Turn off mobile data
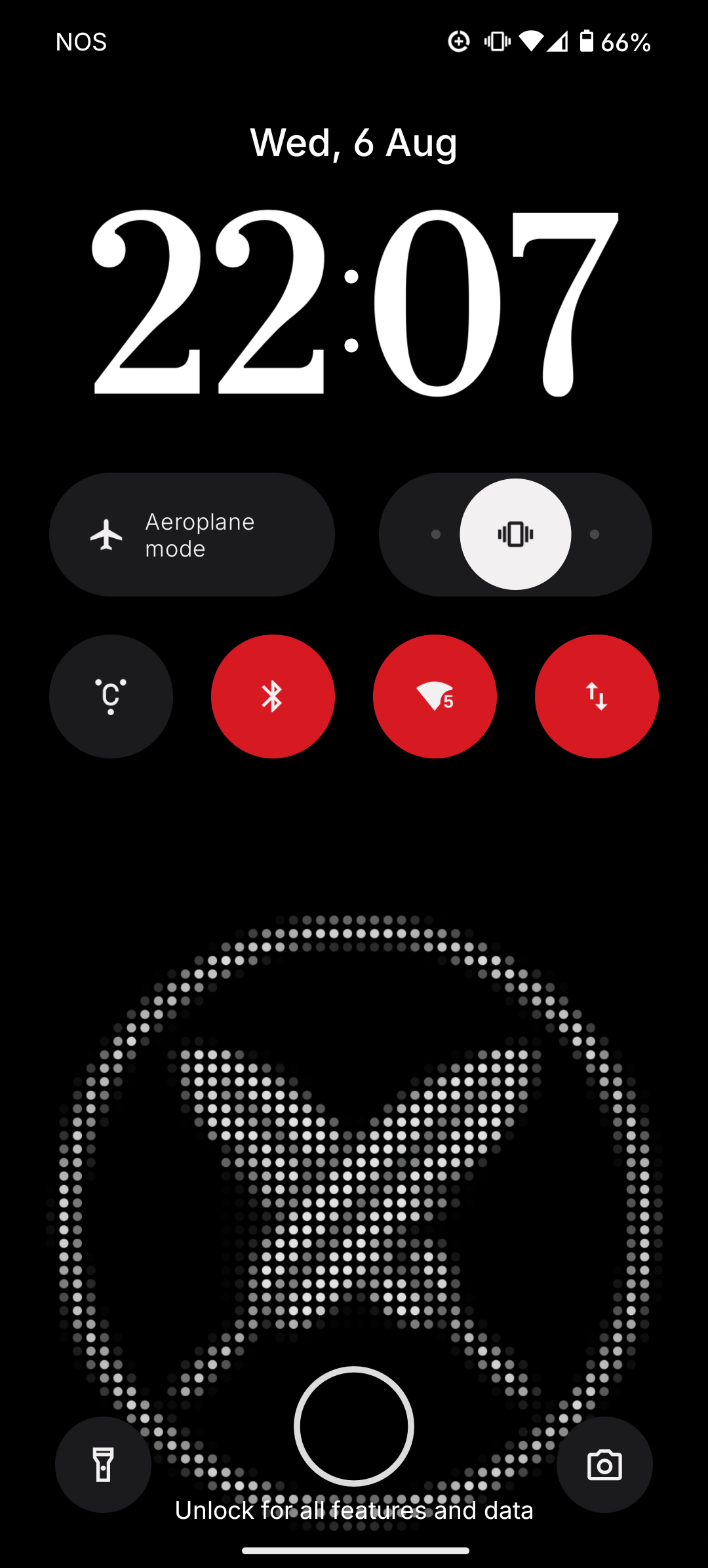This screenshot has width=708, height=1568. 597,696
